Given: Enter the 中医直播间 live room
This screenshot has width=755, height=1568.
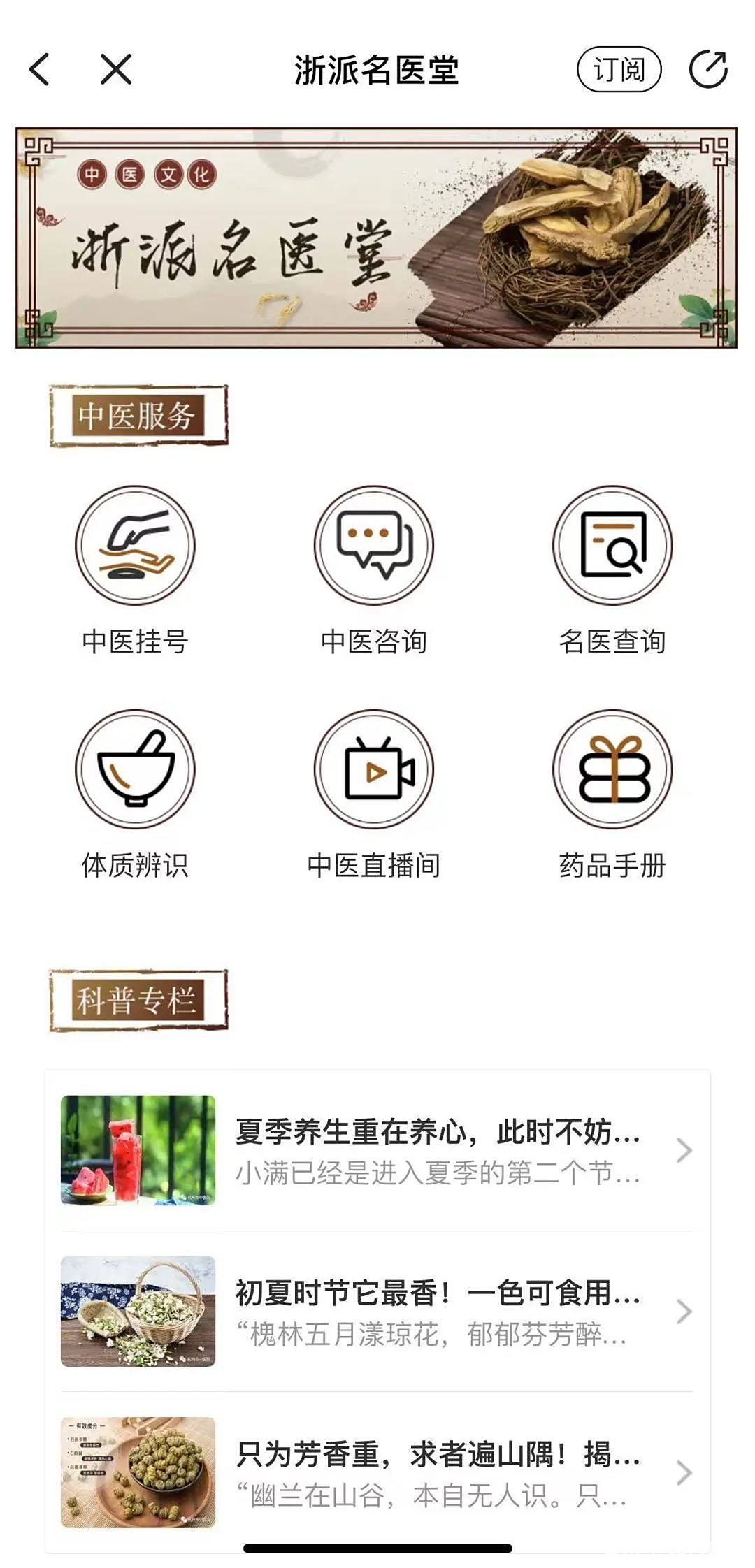Looking at the screenshot, I should pos(374,769).
